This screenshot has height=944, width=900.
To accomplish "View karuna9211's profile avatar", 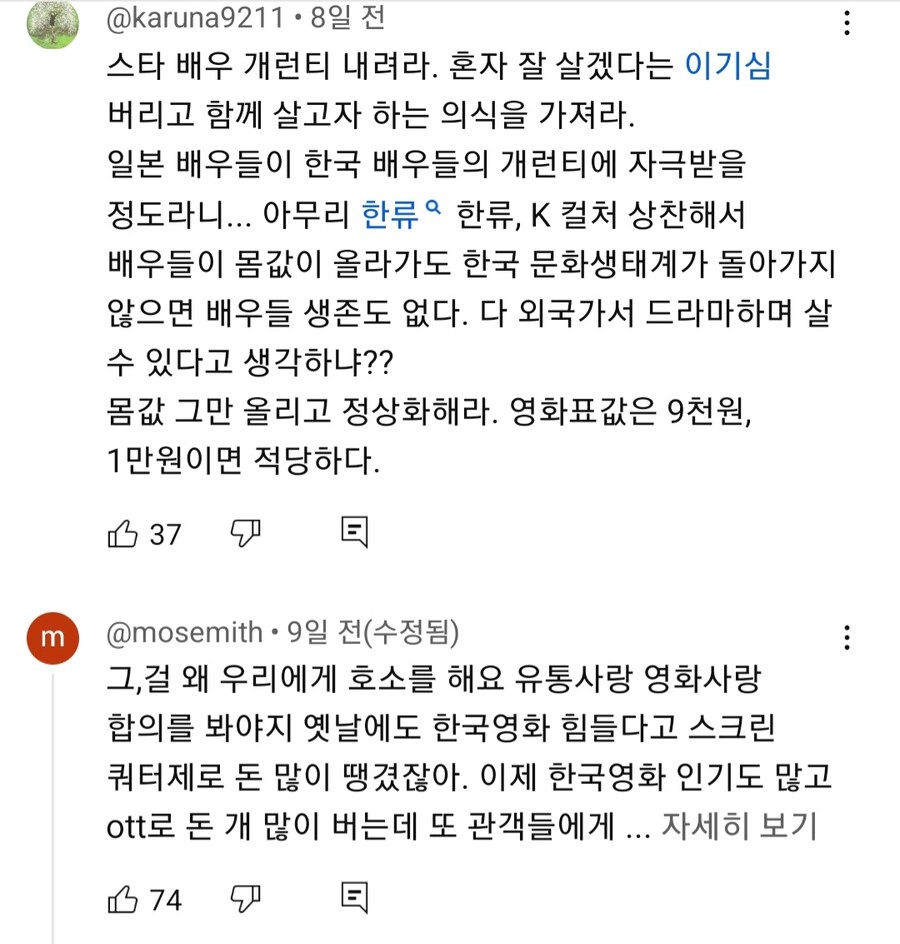I will tap(52, 24).
